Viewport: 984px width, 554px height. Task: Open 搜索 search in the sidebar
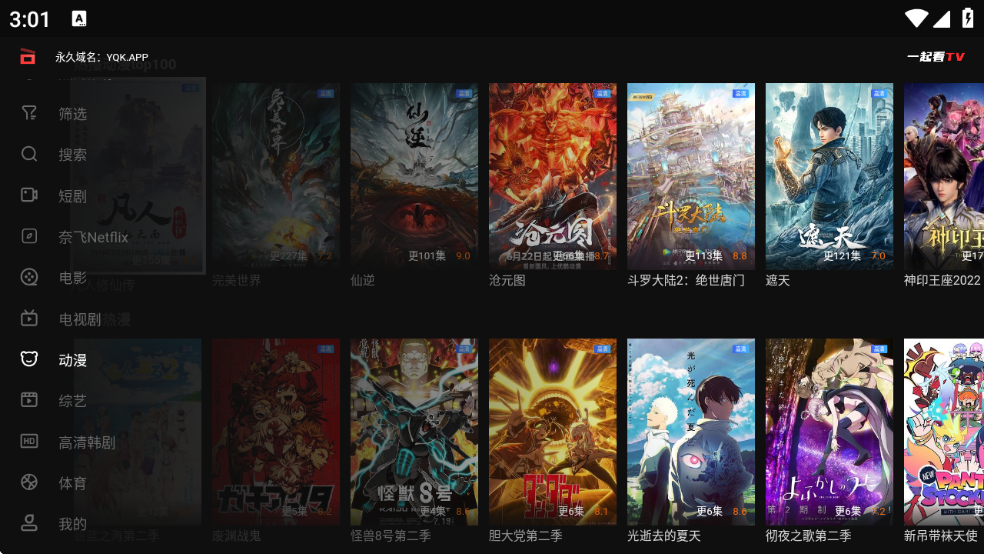point(72,155)
